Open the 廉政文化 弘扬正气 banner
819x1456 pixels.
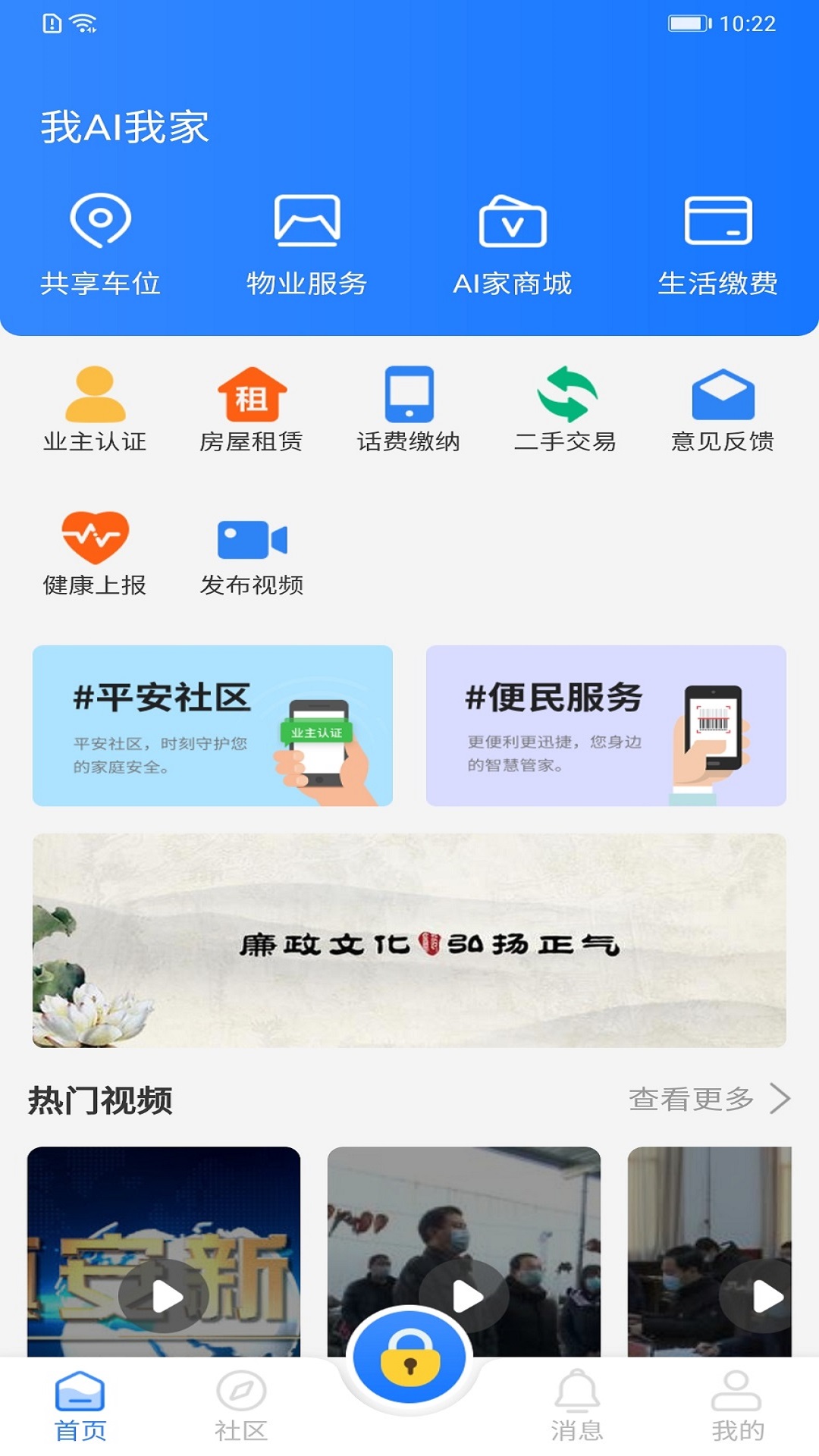point(409,940)
